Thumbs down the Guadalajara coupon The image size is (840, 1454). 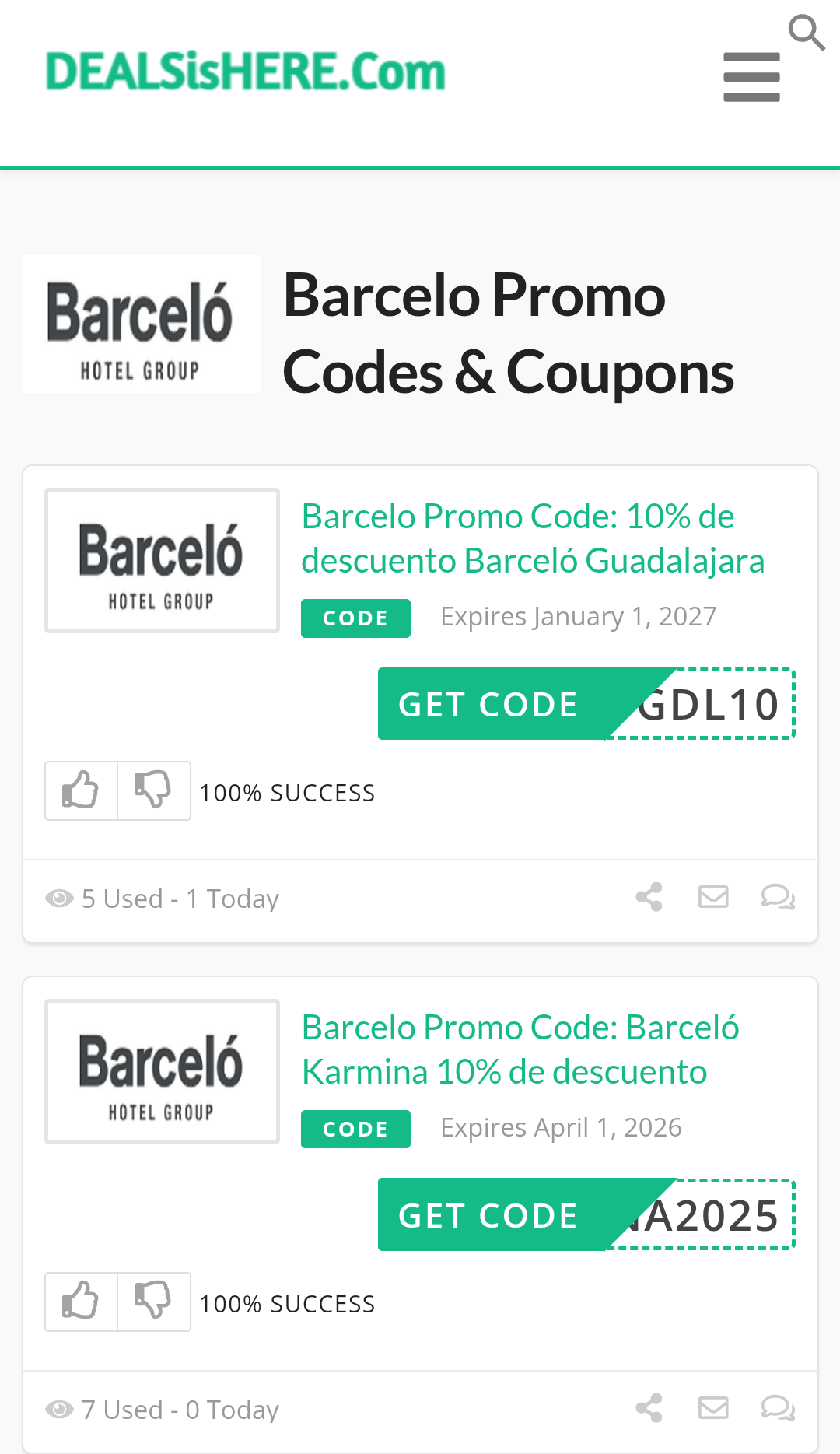click(154, 790)
